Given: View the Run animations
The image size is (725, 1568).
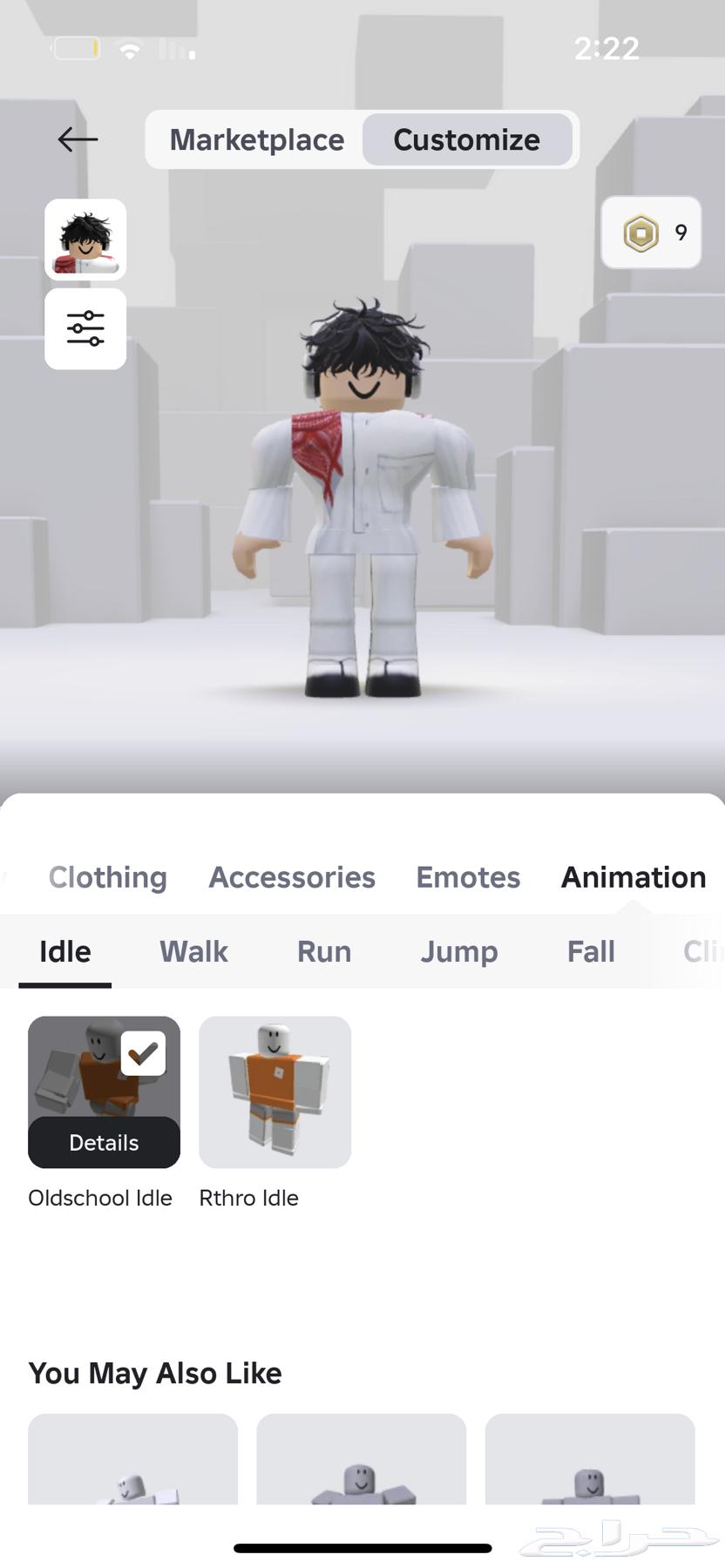Looking at the screenshot, I should 324,951.
